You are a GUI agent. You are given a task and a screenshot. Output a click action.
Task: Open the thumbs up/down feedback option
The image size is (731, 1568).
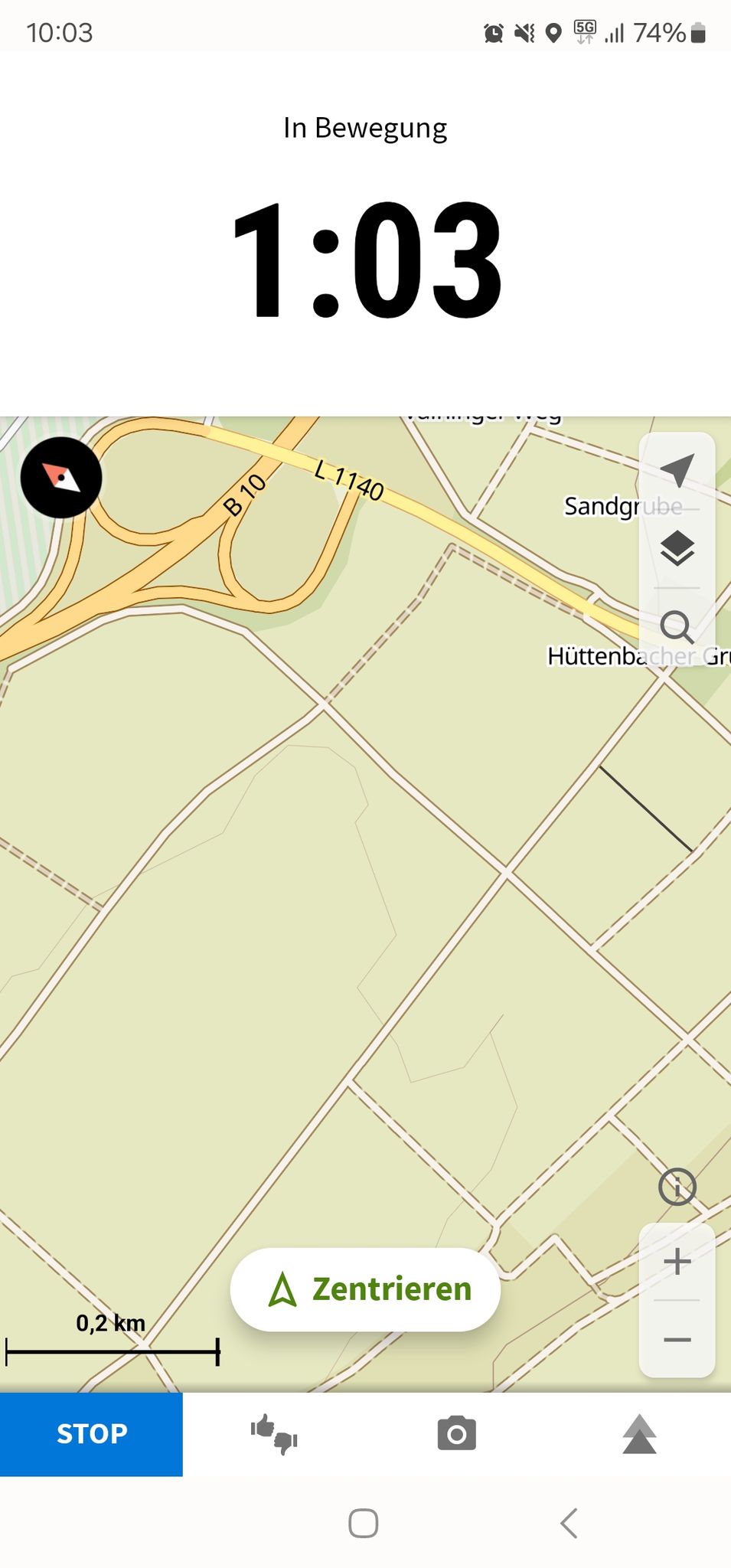[274, 1434]
